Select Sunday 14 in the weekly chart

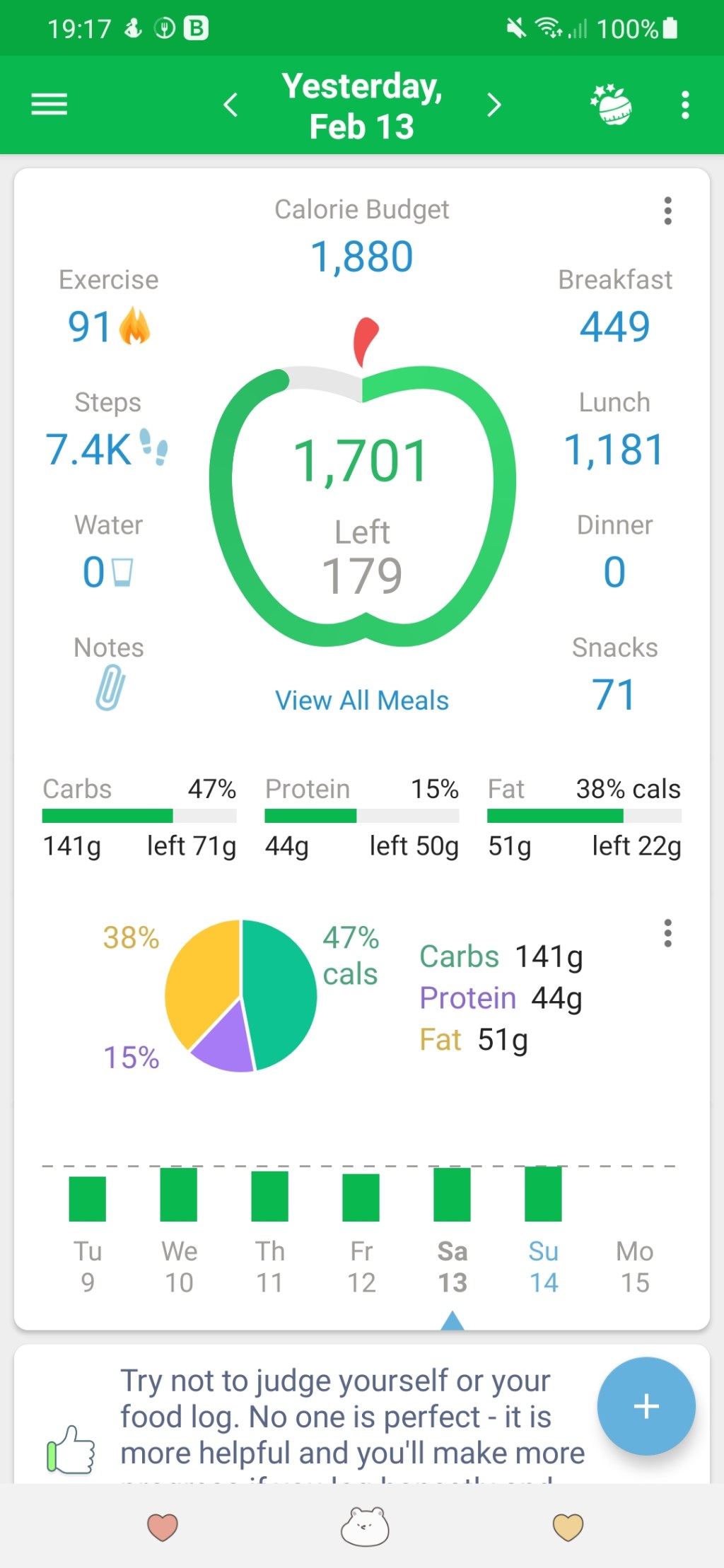(543, 1265)
